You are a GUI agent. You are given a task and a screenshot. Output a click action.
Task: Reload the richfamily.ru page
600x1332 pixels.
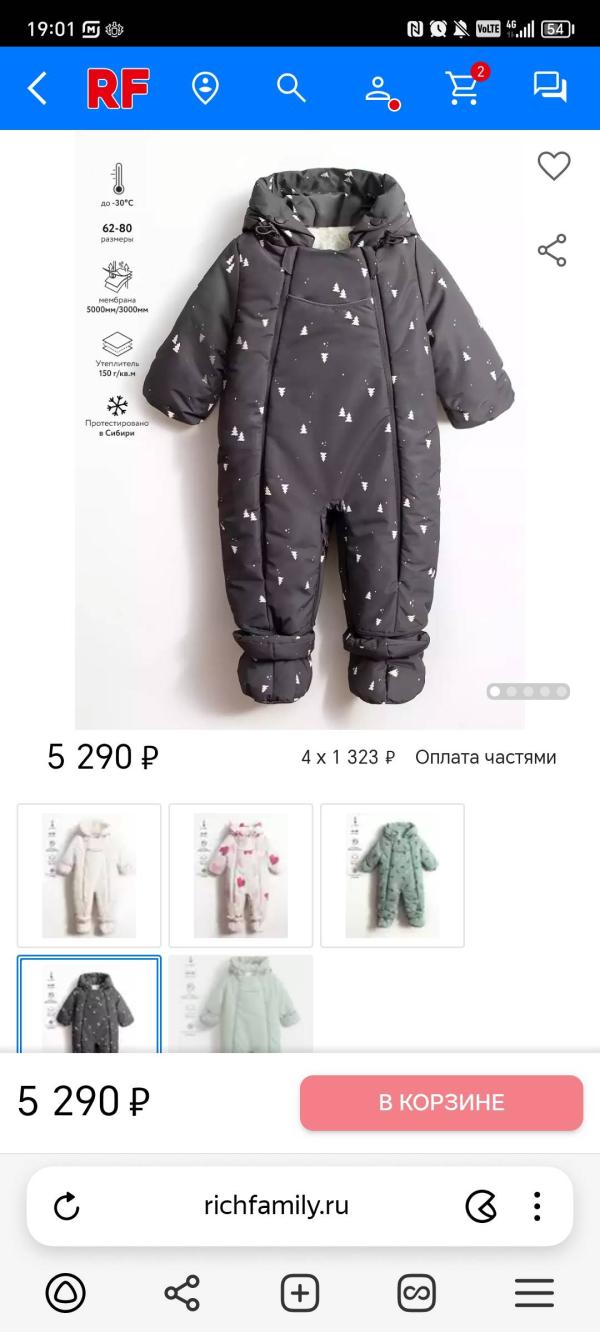coord(67,1207)
